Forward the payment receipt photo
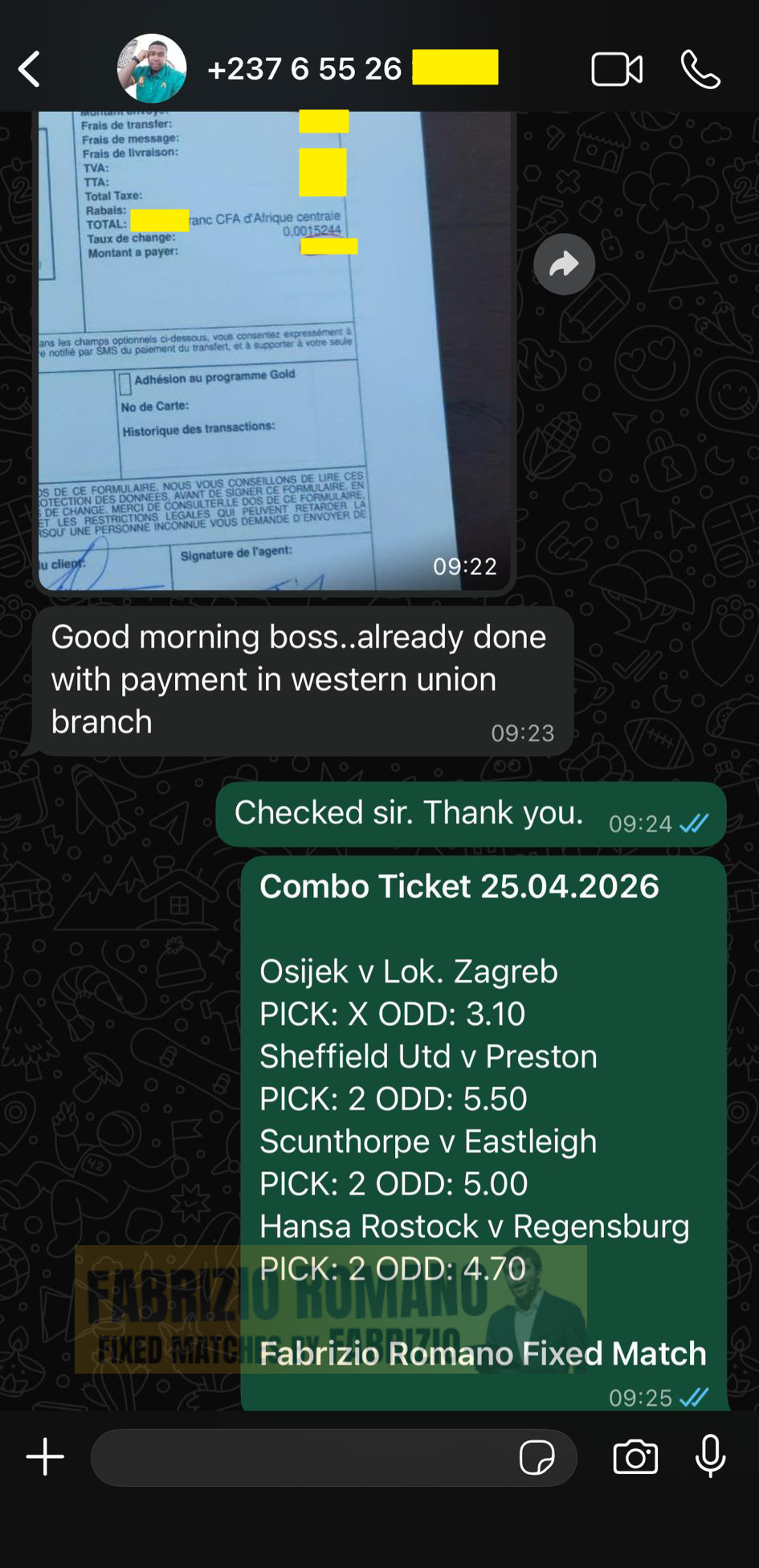Screen dimensions: 759x1568 [x=565, y=263]
